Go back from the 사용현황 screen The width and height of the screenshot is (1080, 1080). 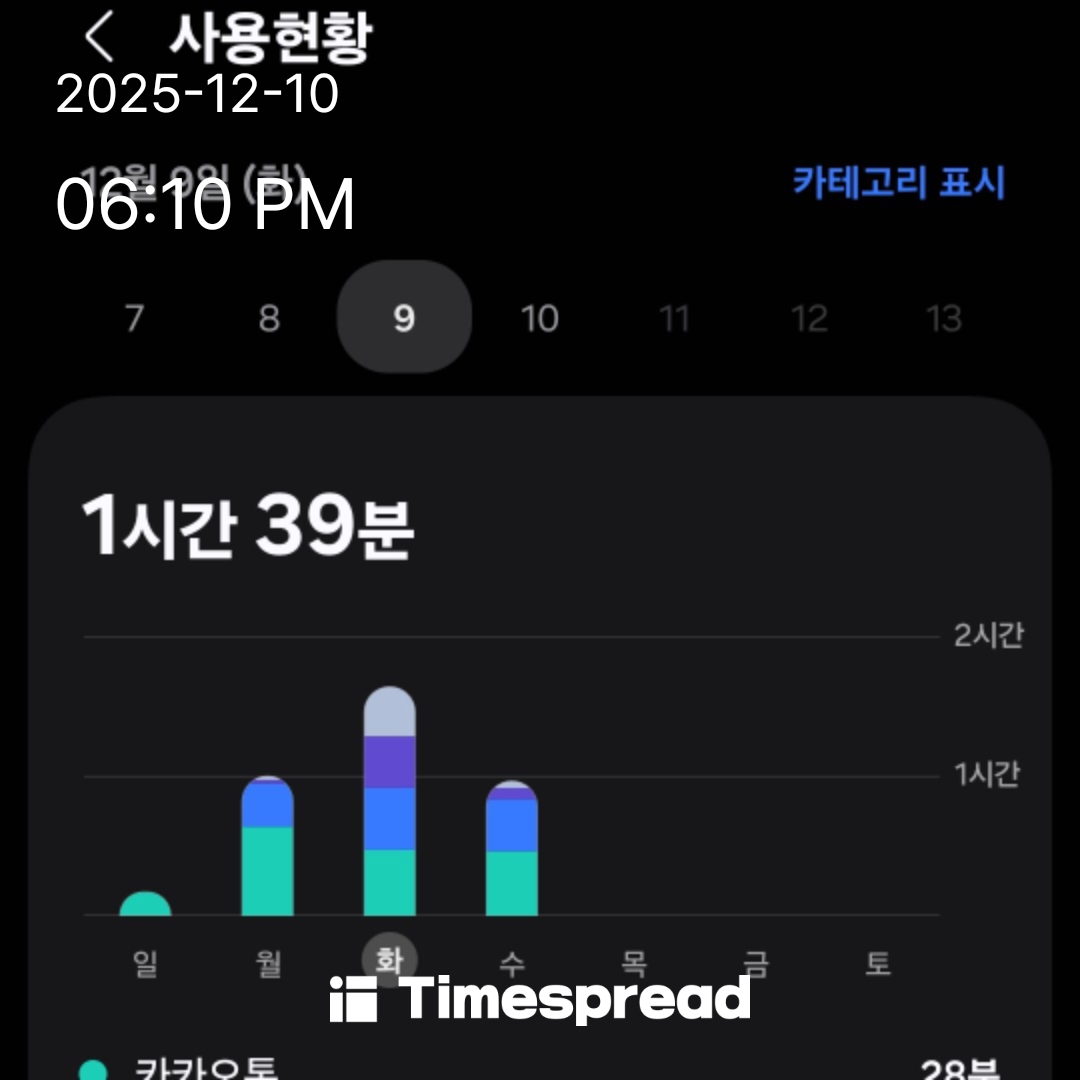click(x=98, y=38)
